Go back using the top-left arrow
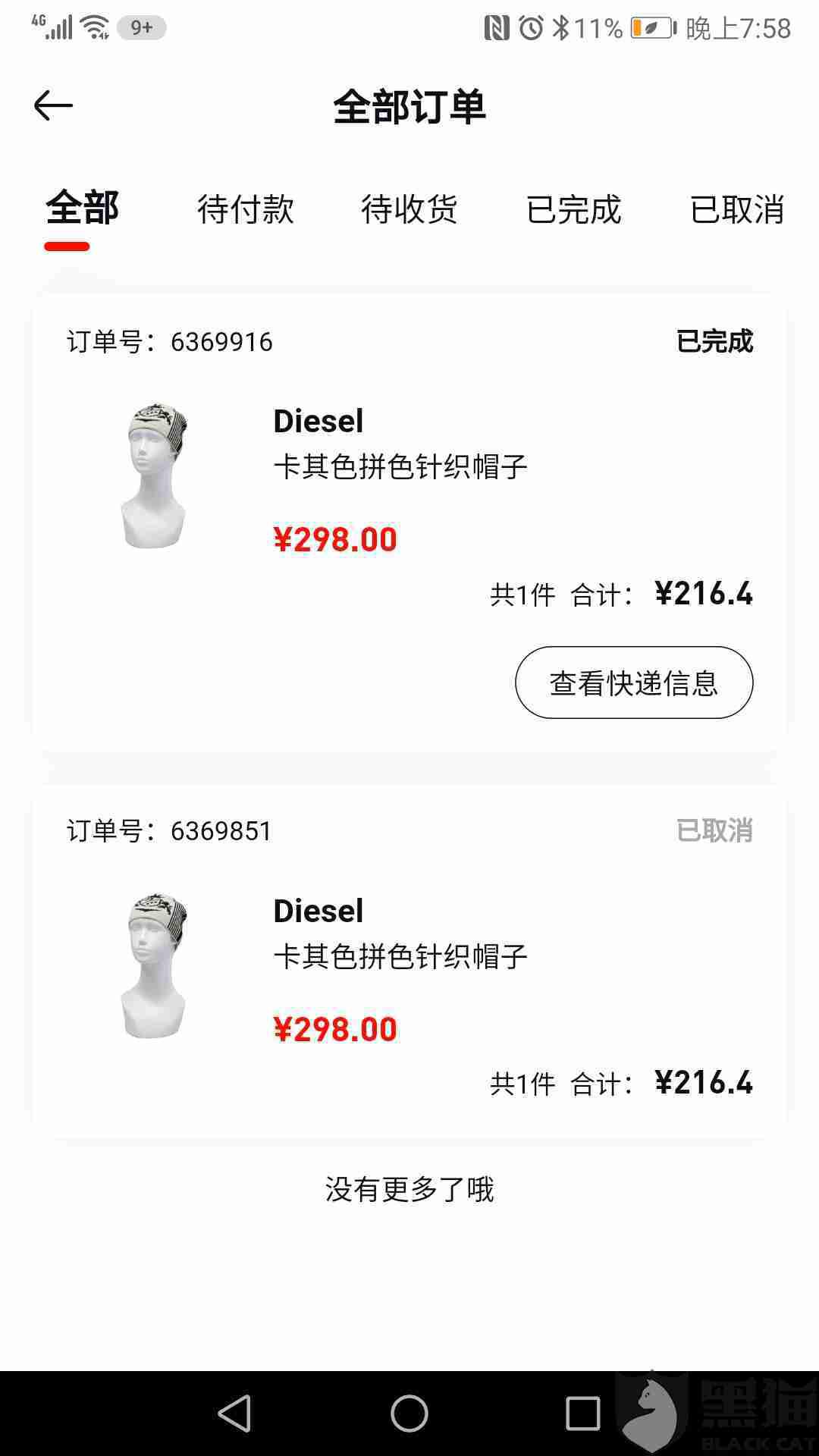This screenshot has width=819, height=1456. pos(53,106)
